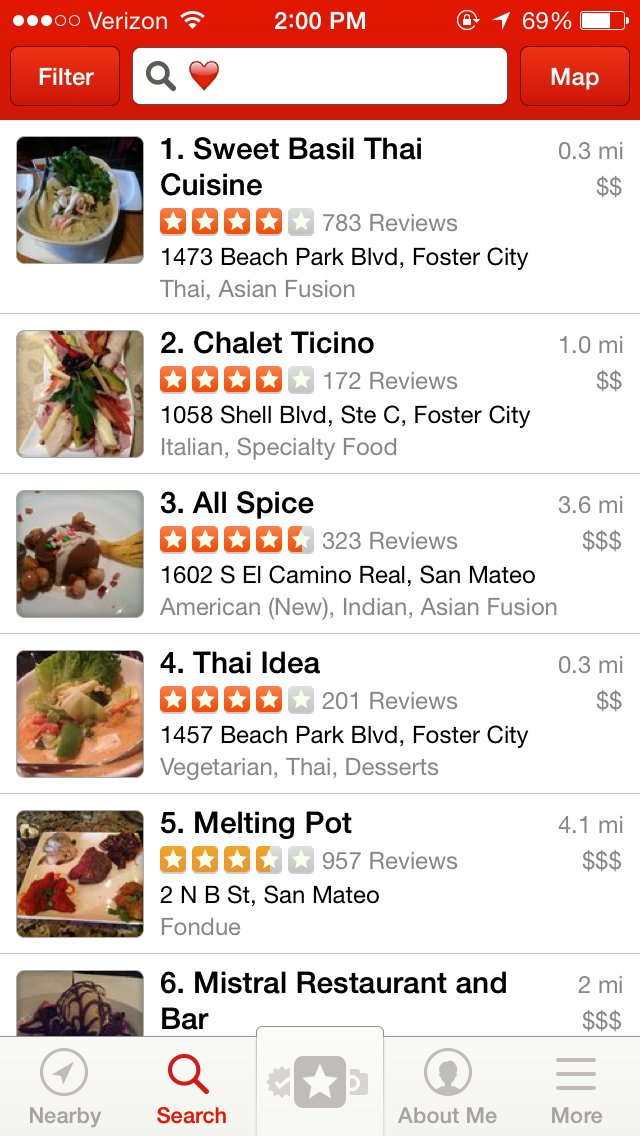Image resolution: width=640 pixels, height=1136 pixels.
Task: Switch to the About Me tab
Action: pos(447,1088)
